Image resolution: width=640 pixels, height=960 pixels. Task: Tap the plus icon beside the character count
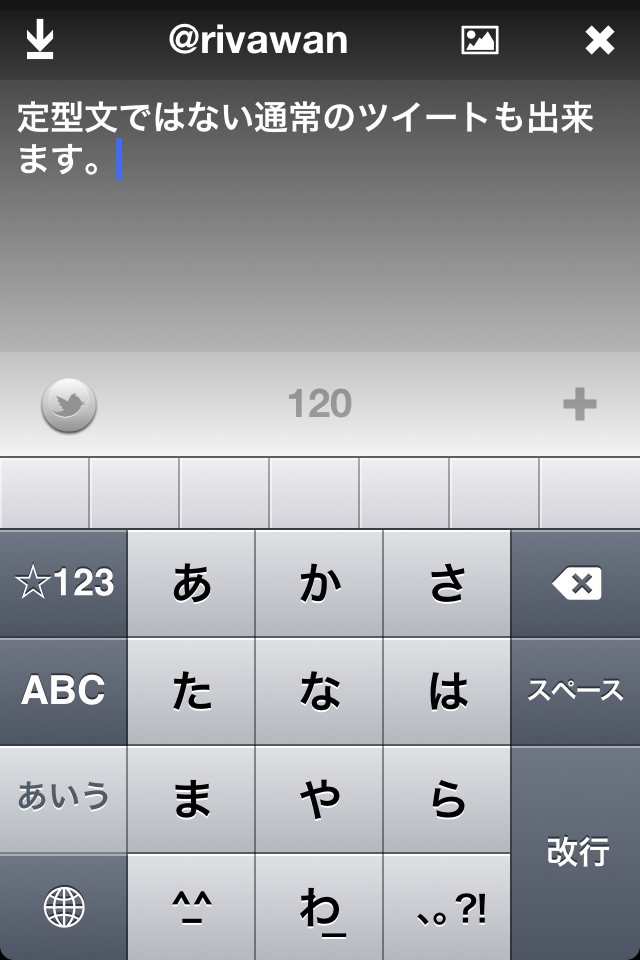click(x=579, y=405)
